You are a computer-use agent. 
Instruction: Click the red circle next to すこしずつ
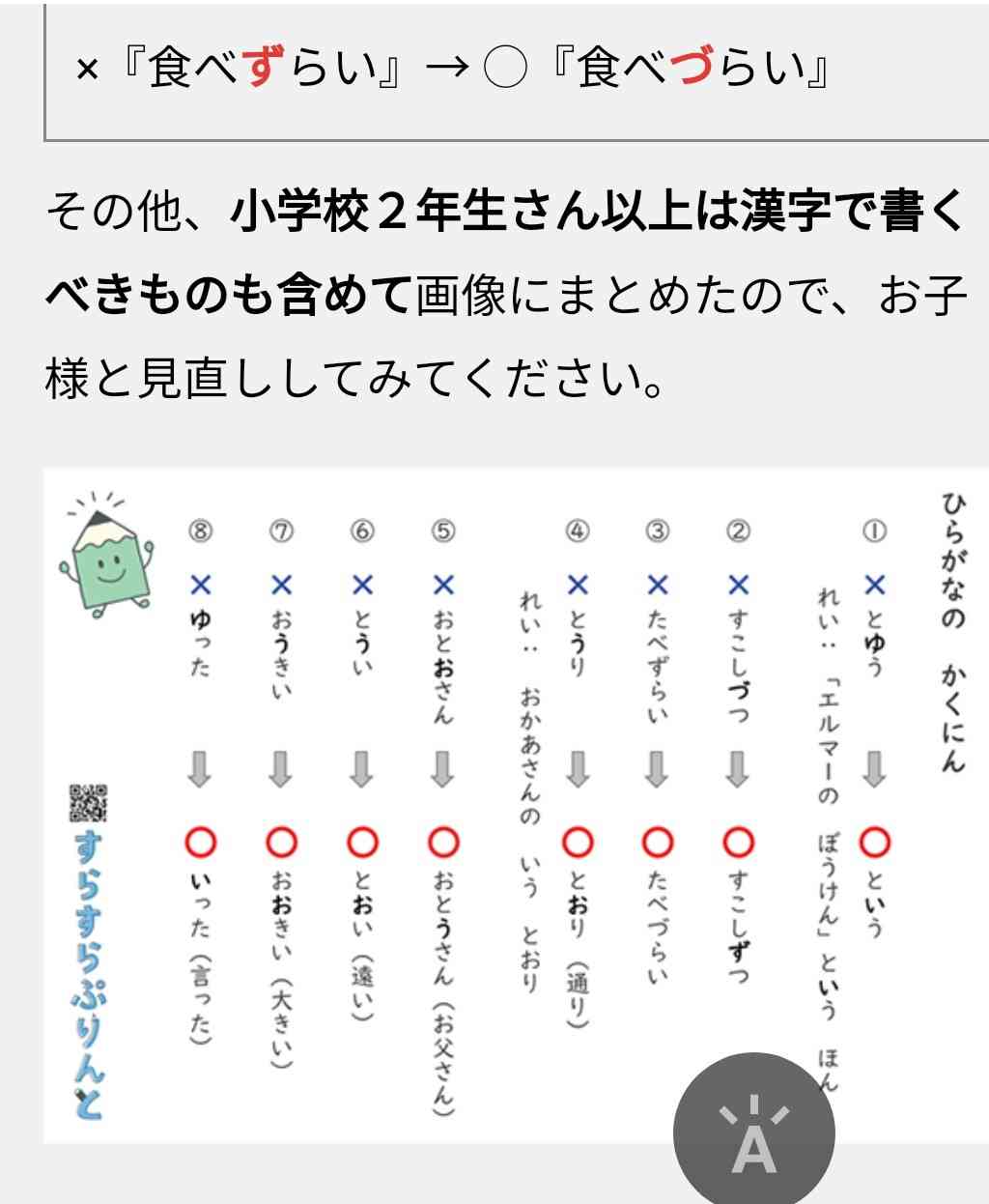pos(739,840)
